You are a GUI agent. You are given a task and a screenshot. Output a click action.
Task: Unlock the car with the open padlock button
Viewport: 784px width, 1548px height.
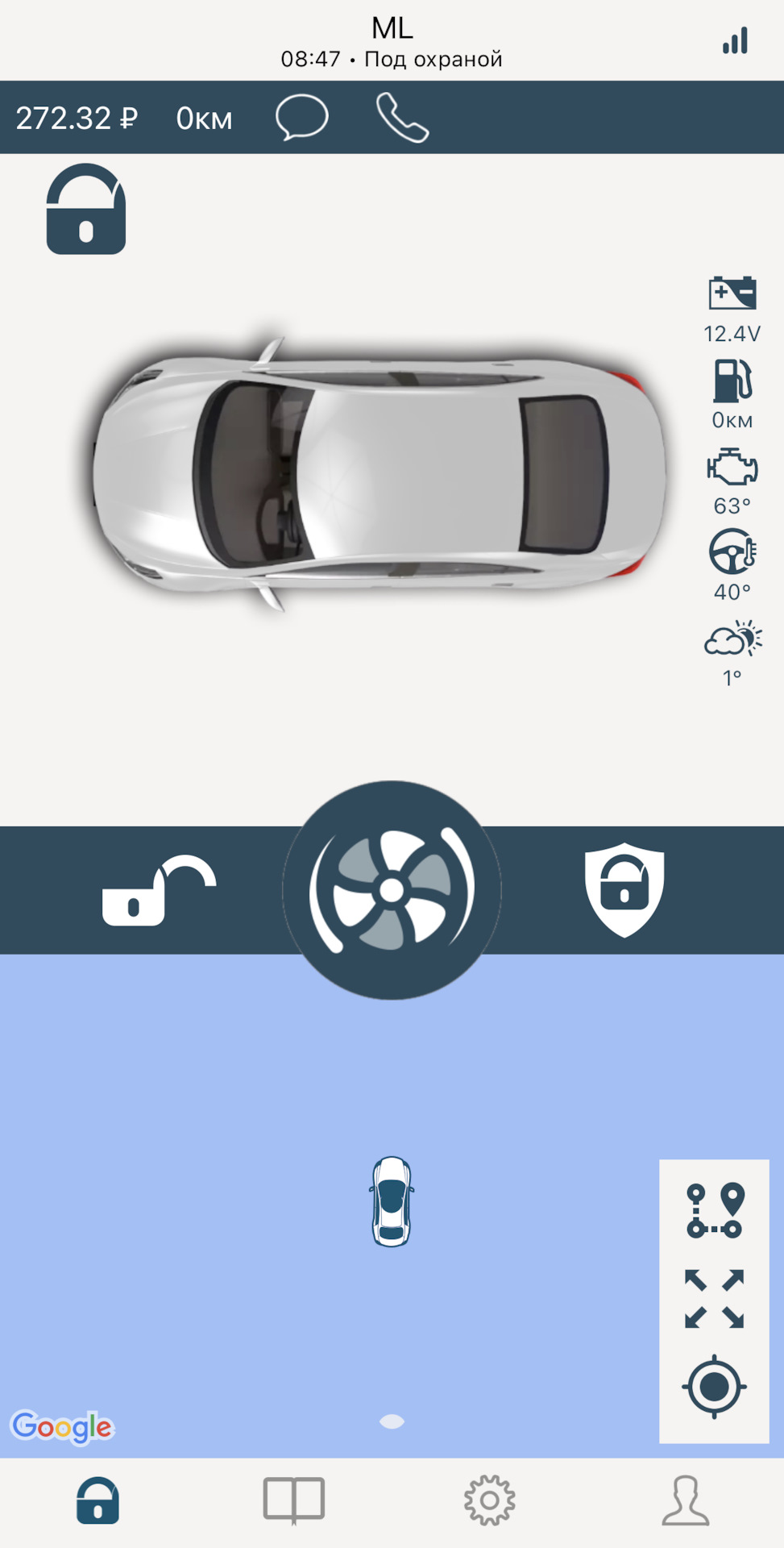(158, 890)
